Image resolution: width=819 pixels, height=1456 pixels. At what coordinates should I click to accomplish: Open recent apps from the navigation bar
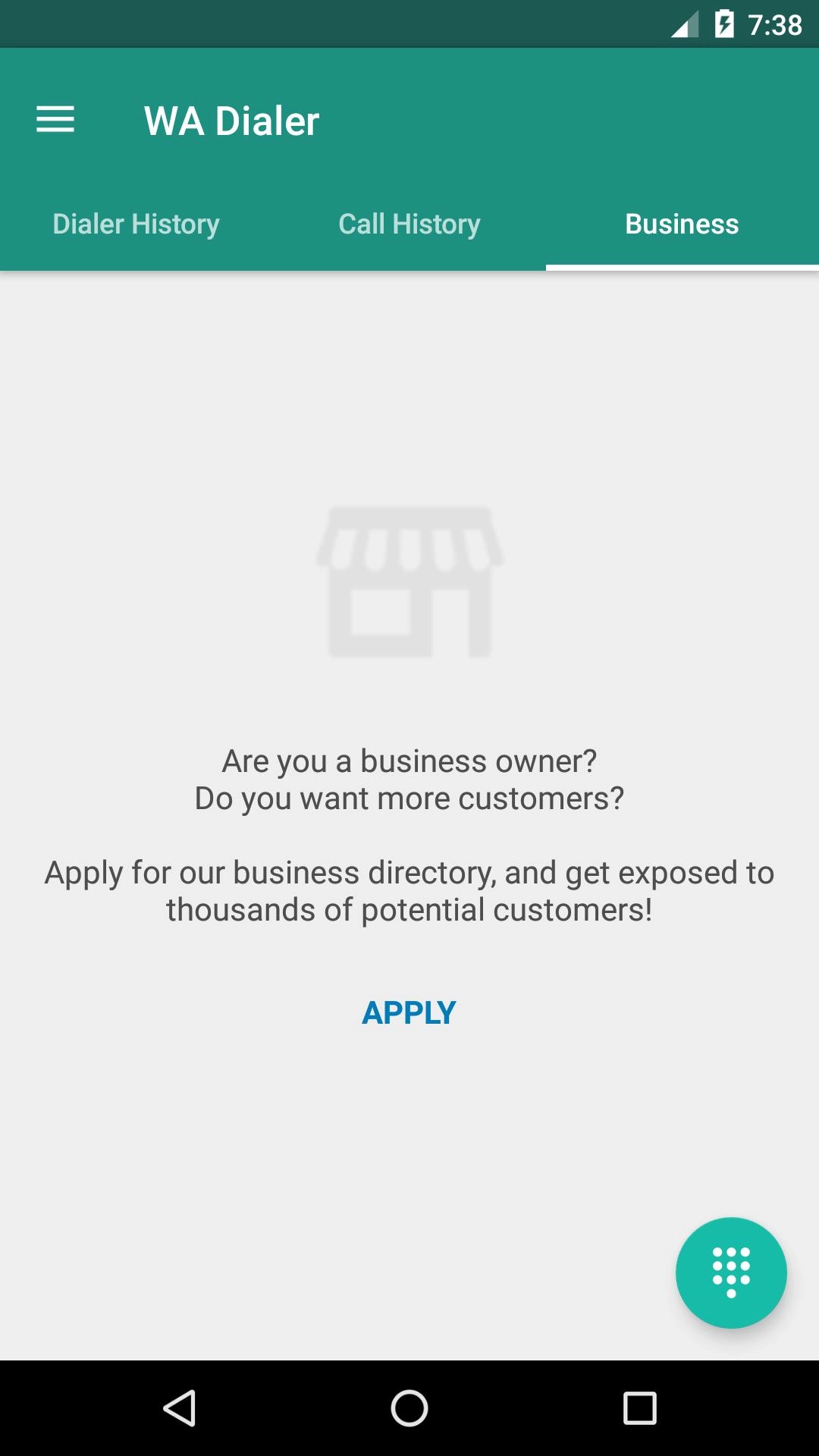639,1408
